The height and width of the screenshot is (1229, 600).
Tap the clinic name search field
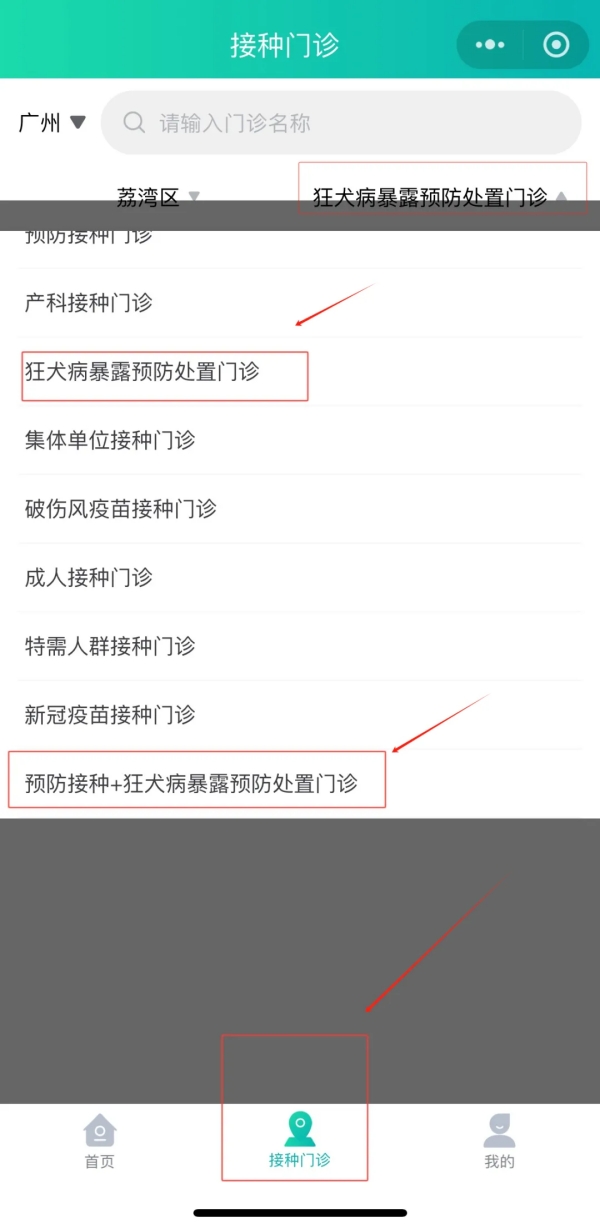(341, 123)
